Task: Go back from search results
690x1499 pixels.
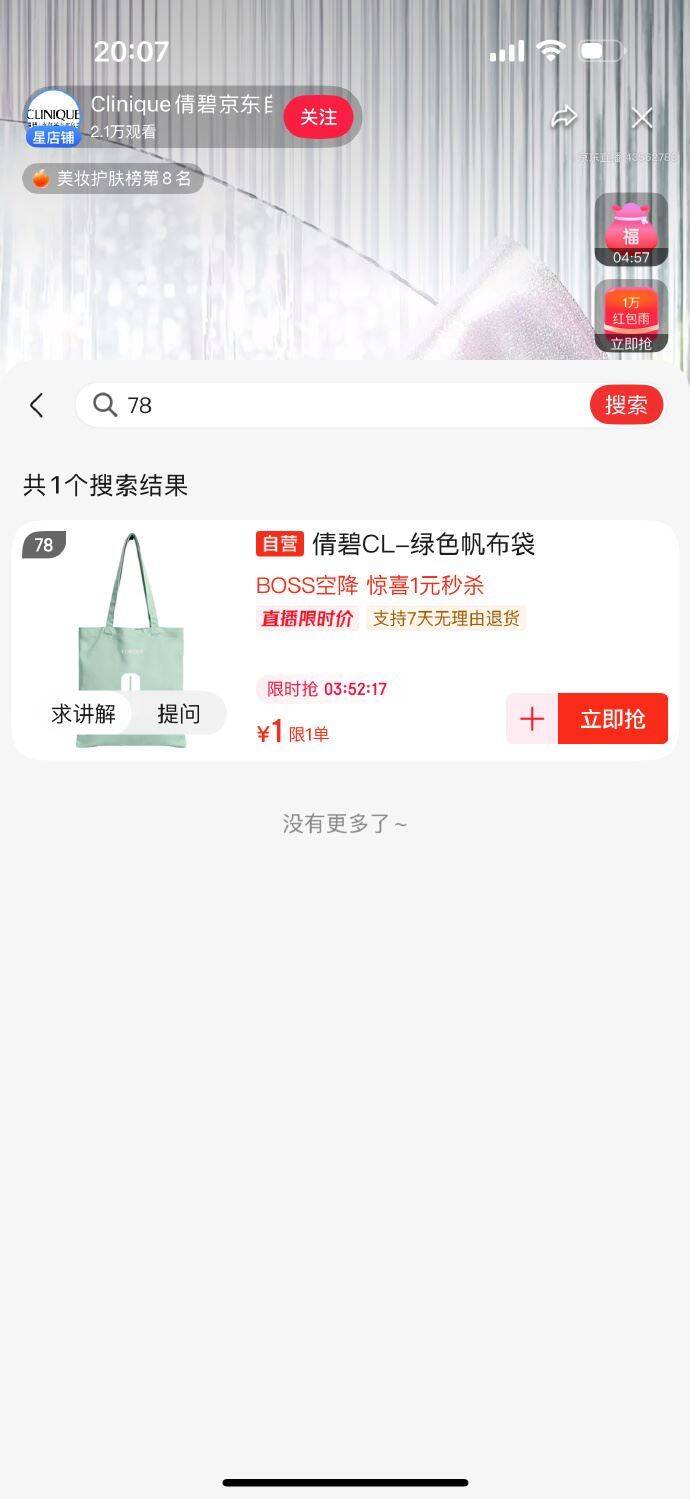Action: click(37, 405)
